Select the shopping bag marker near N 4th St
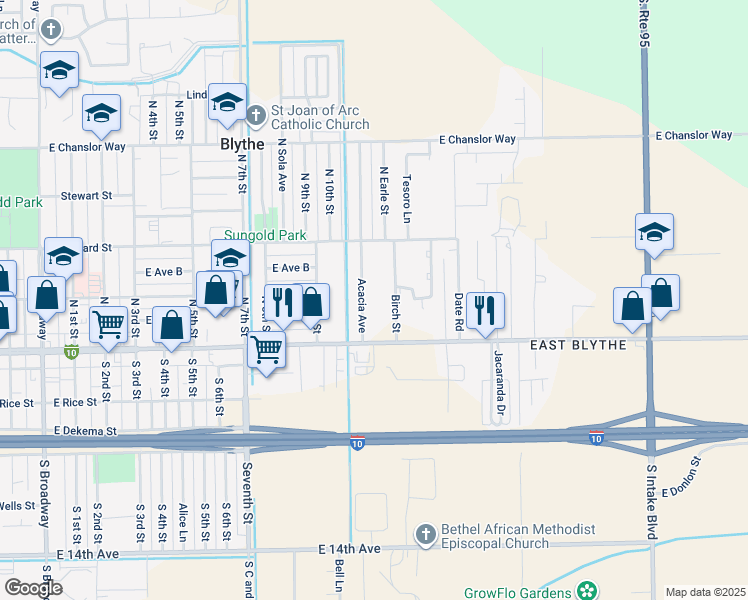The width and height of the screenshot is (748, 600). tap(171, 326)
